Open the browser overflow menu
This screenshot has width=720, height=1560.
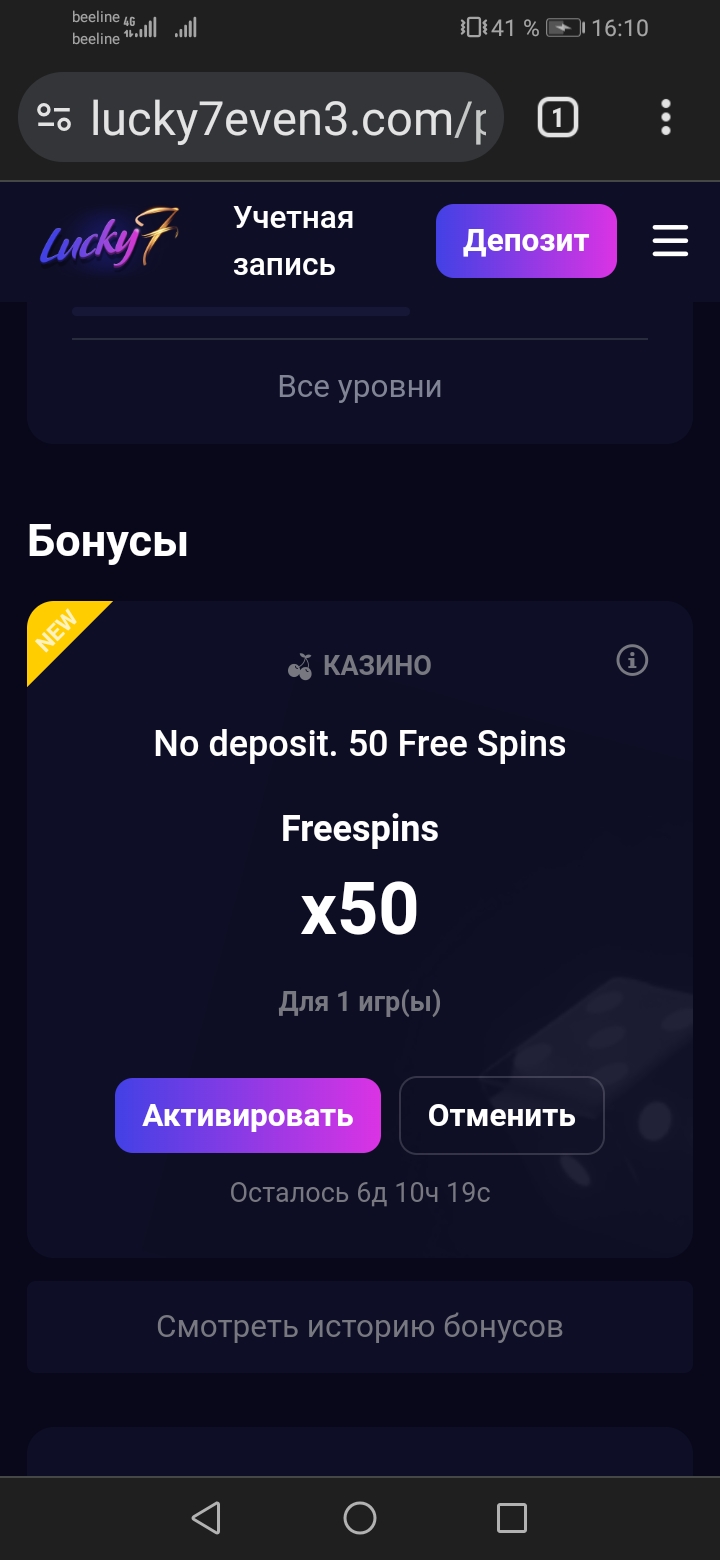pos(666,119)
